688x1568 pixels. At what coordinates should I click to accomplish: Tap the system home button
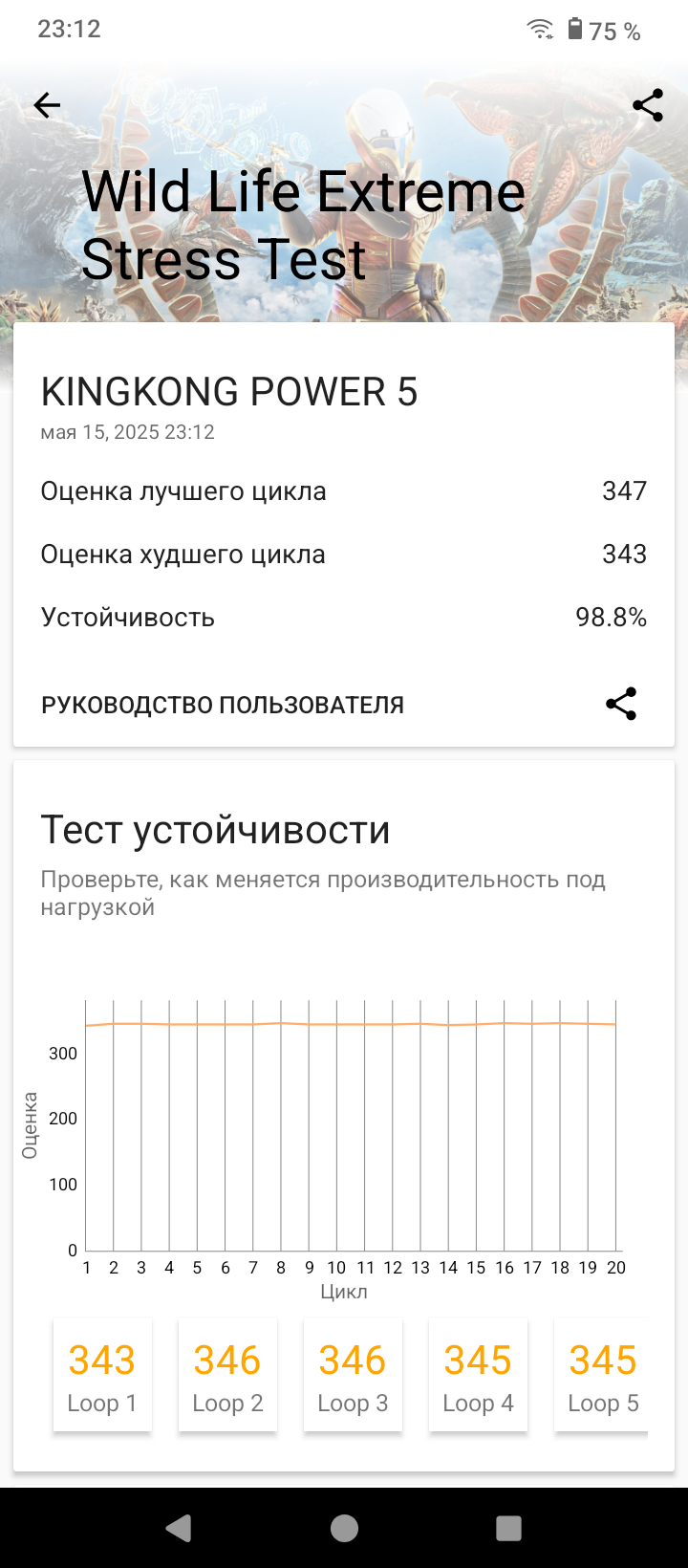pyautogui.click(x=344, y=1528)
